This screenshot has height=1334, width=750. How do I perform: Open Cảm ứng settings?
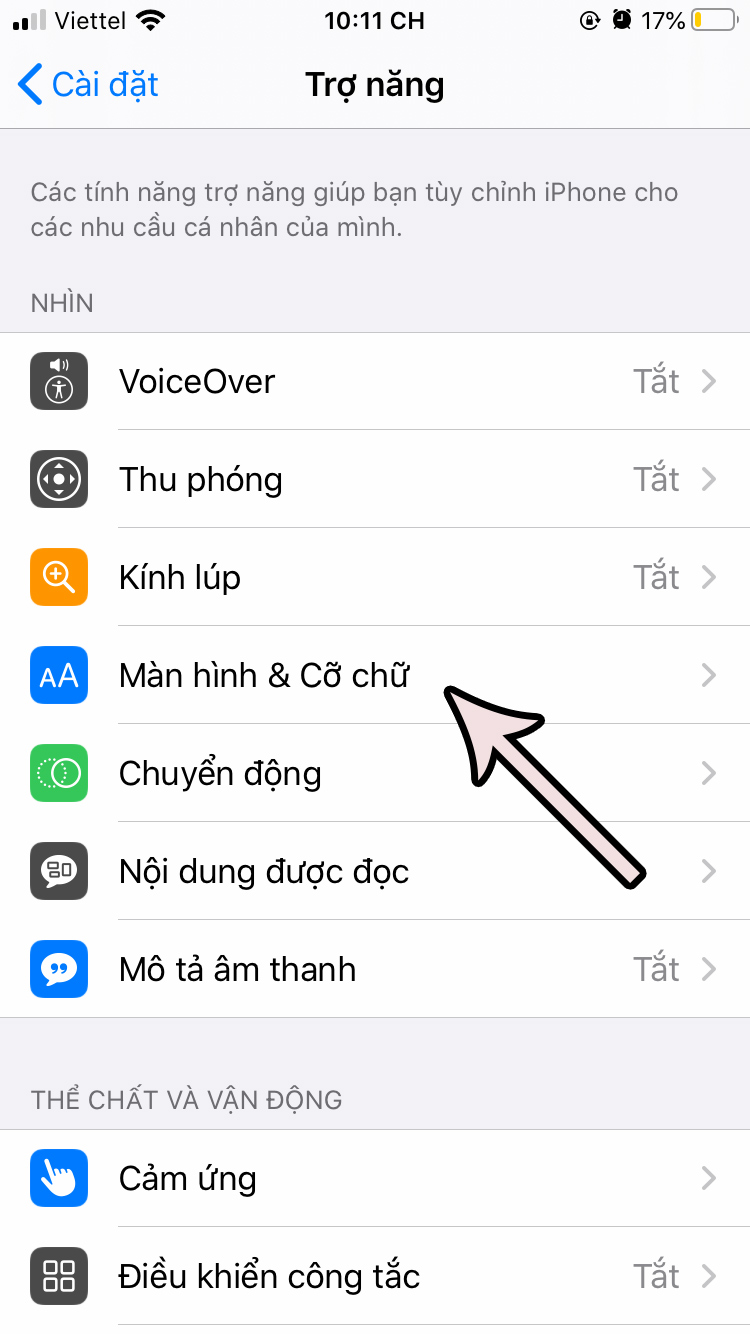[375, 1178]
